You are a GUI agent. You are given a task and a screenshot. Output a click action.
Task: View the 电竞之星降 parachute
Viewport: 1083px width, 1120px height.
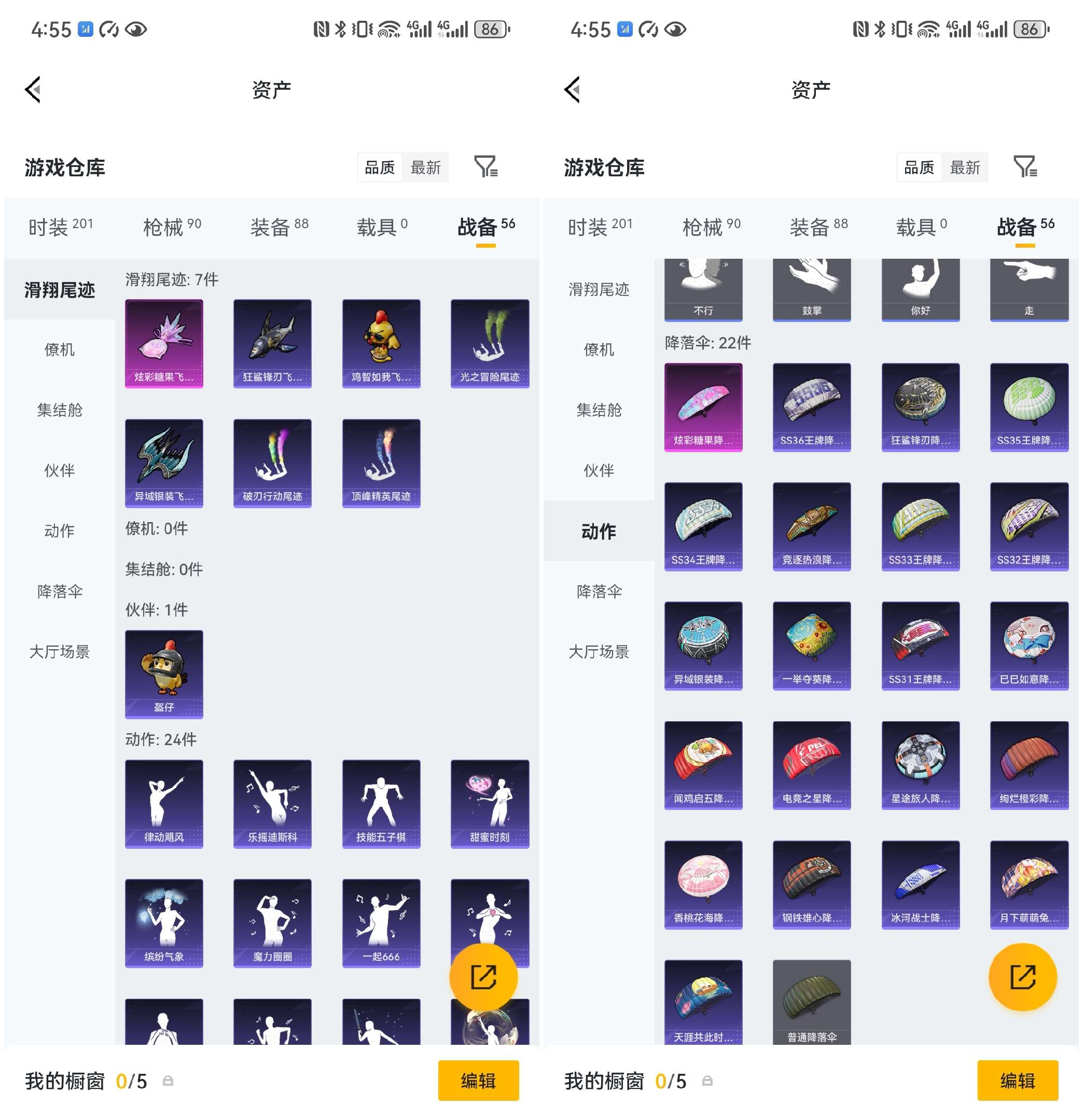812,765
